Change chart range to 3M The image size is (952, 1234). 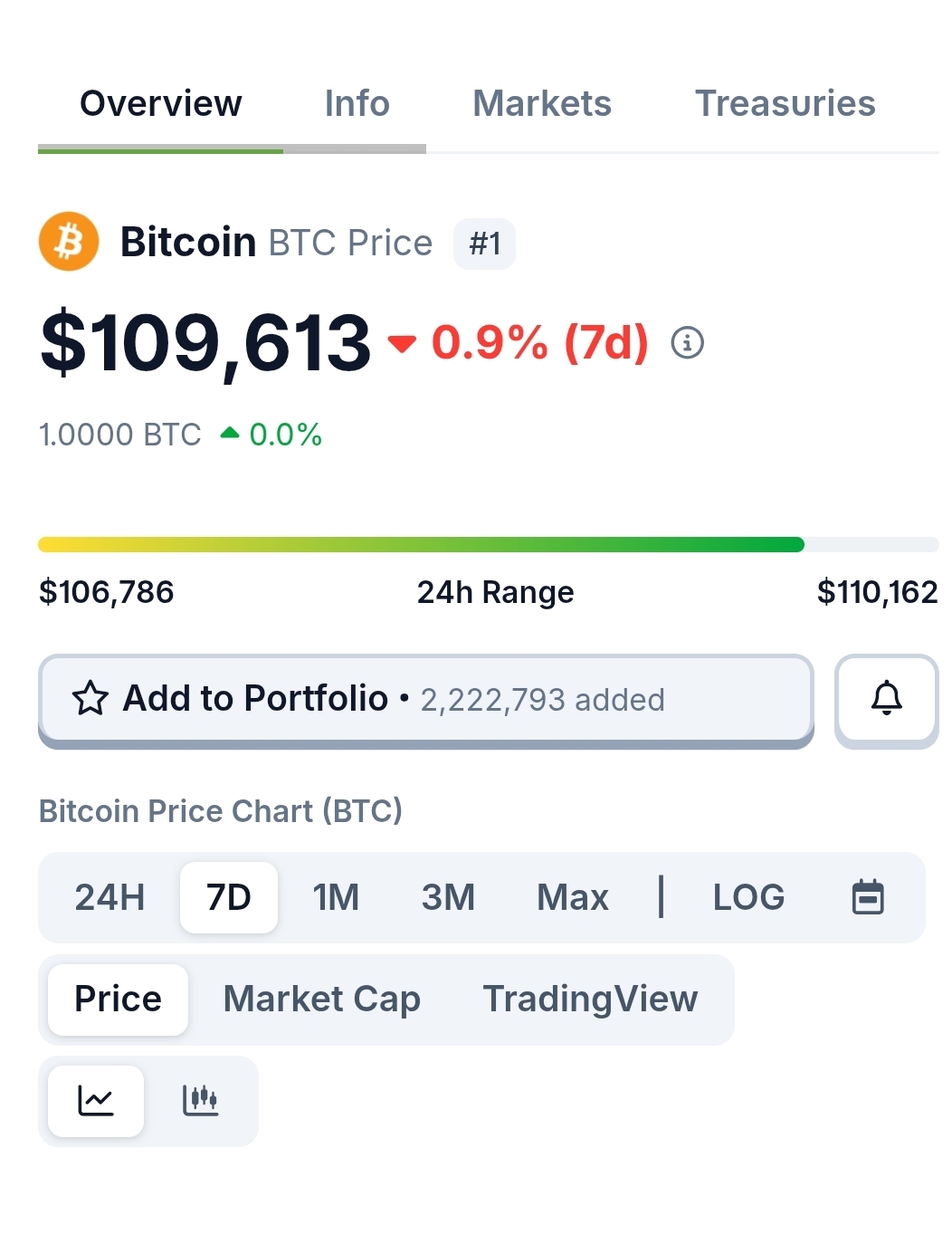(448, 897)
